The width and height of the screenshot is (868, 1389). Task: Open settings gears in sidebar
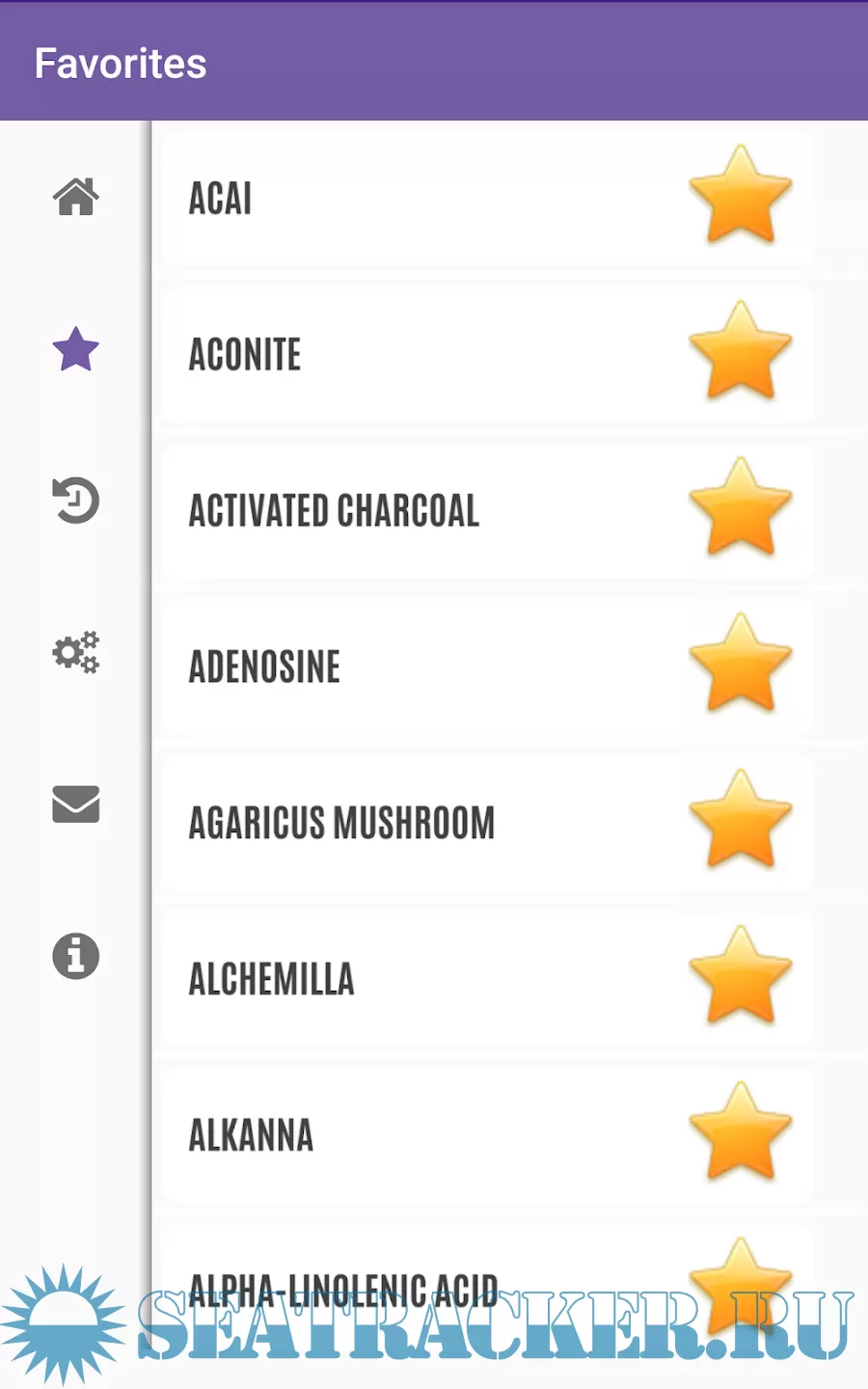75,653
